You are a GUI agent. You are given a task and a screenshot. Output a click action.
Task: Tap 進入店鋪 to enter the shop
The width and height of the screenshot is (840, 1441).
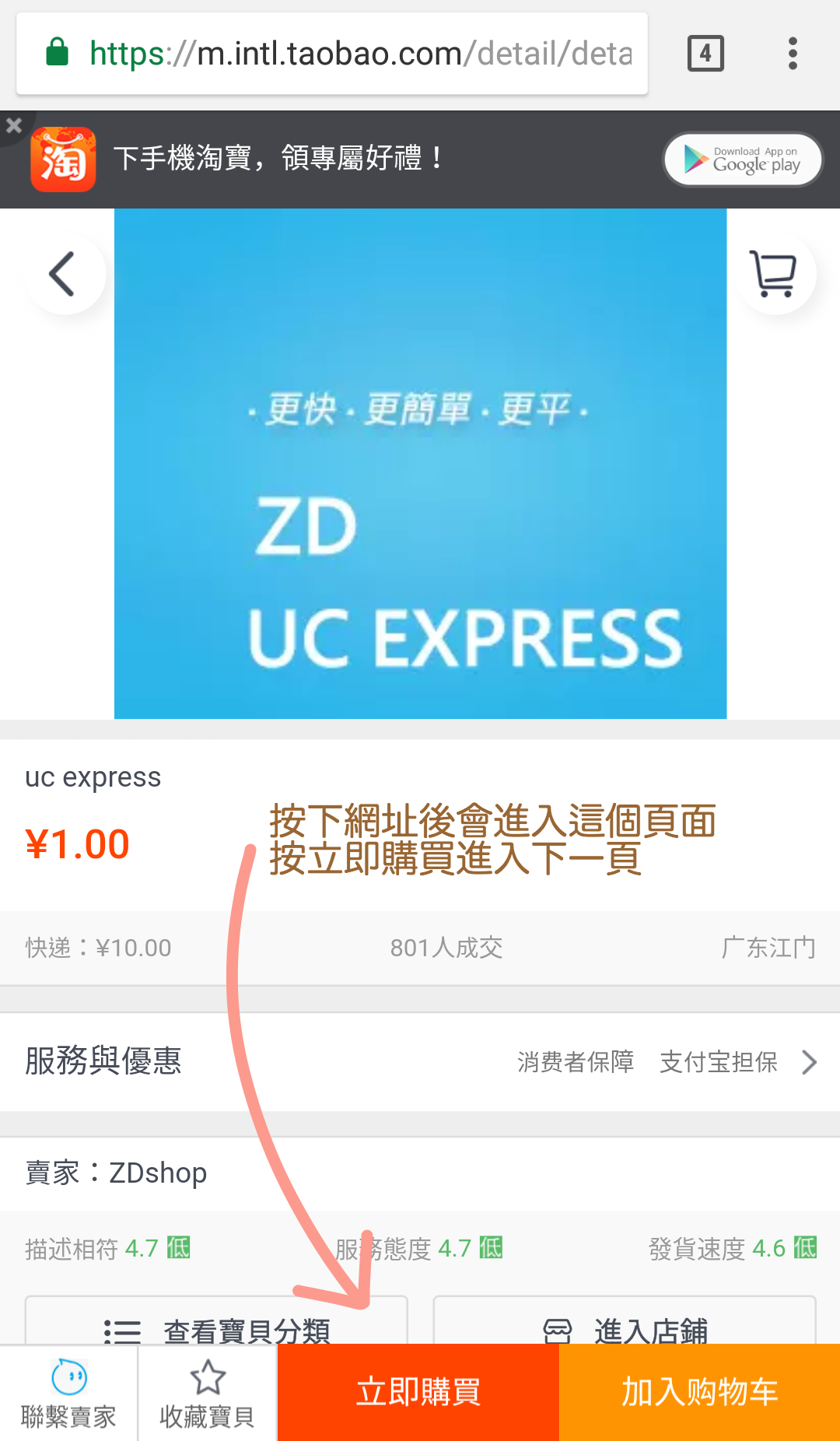(625, 1323)
